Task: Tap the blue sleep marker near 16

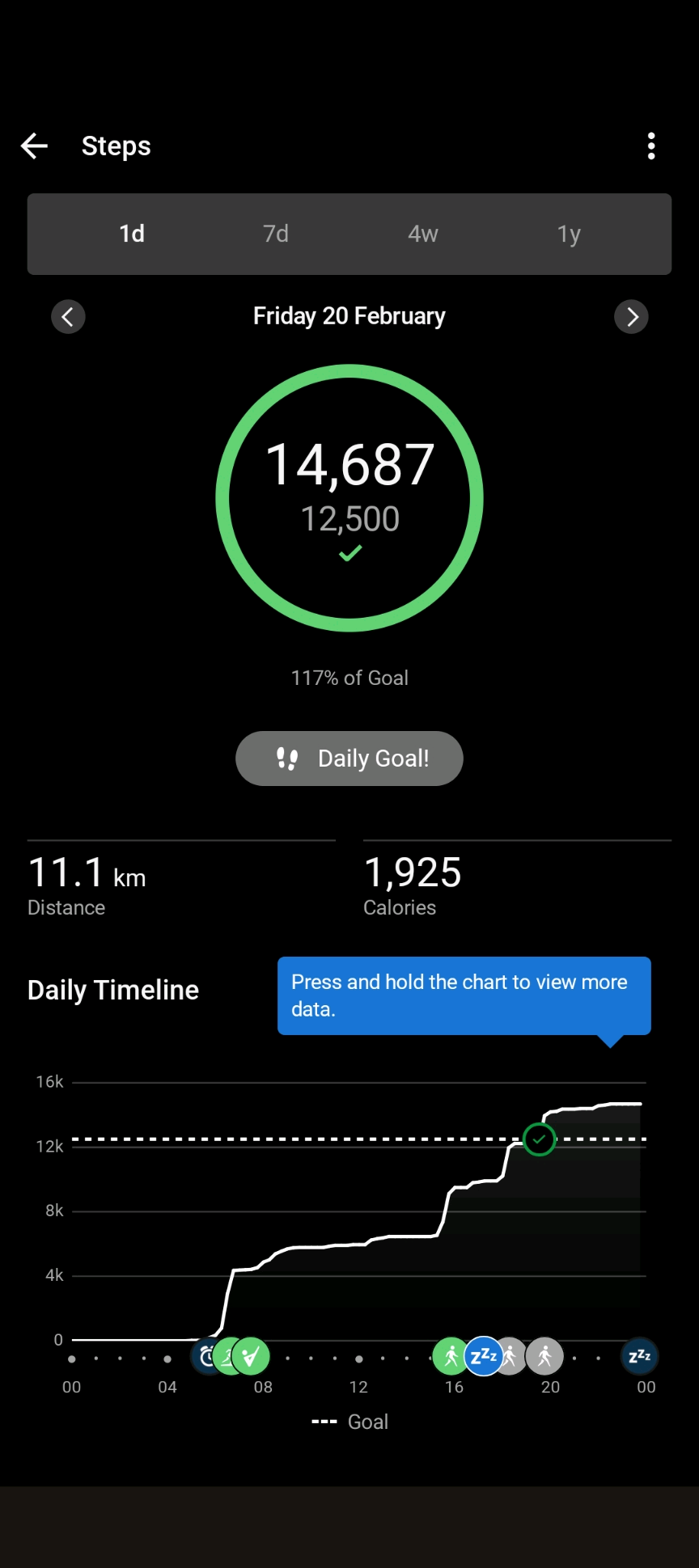Action: [484, 1356]
